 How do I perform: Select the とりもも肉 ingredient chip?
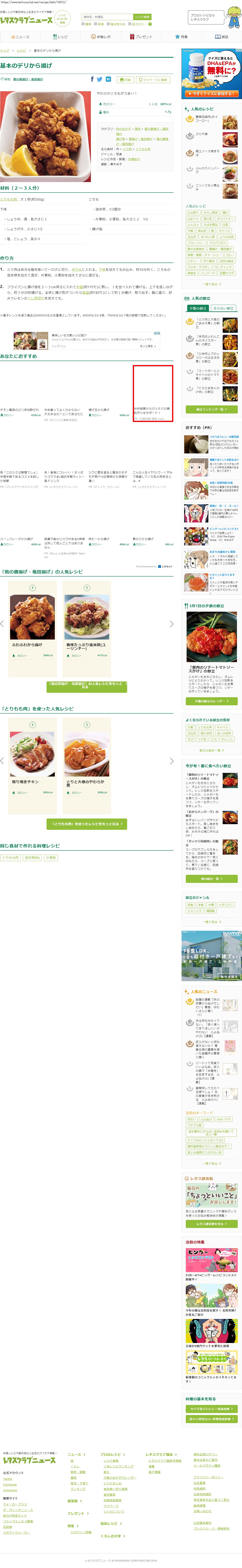pos(10,858)
